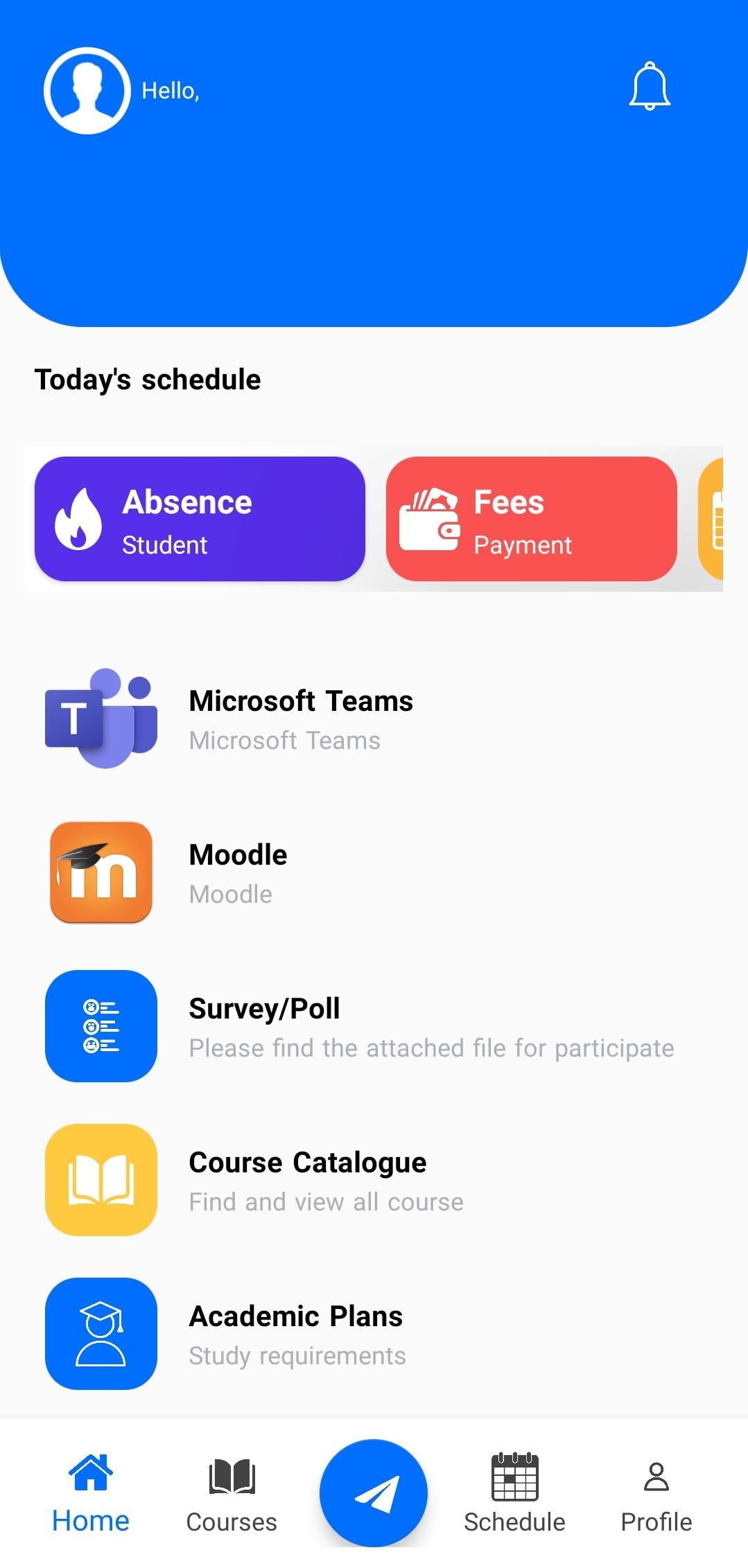This screenshot has width=748, height=1568.
Task: Open Academic Plans
Action: pyautogui.click(x=296, y=1334)
